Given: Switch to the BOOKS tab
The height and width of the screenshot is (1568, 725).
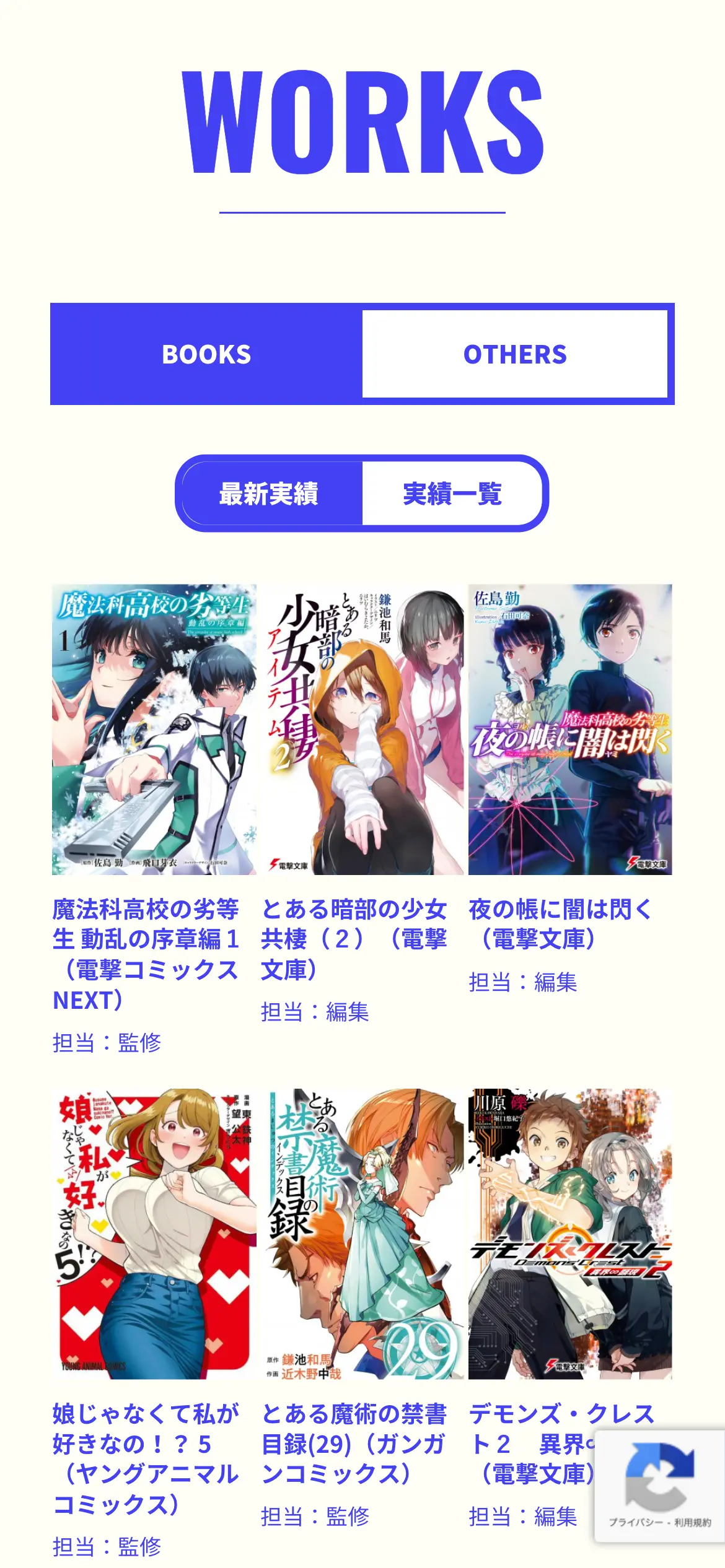Looking at the screenshot, I should tap(206, 354).
